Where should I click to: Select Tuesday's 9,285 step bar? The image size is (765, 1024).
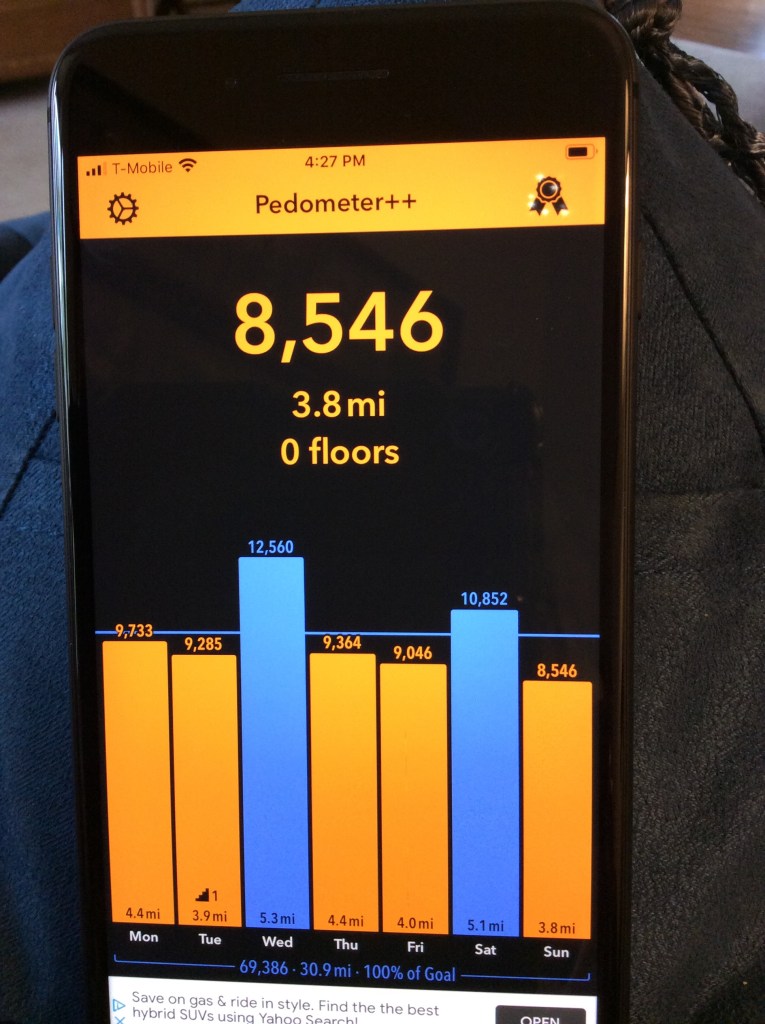pyautogui.click(x=205, y=785)
